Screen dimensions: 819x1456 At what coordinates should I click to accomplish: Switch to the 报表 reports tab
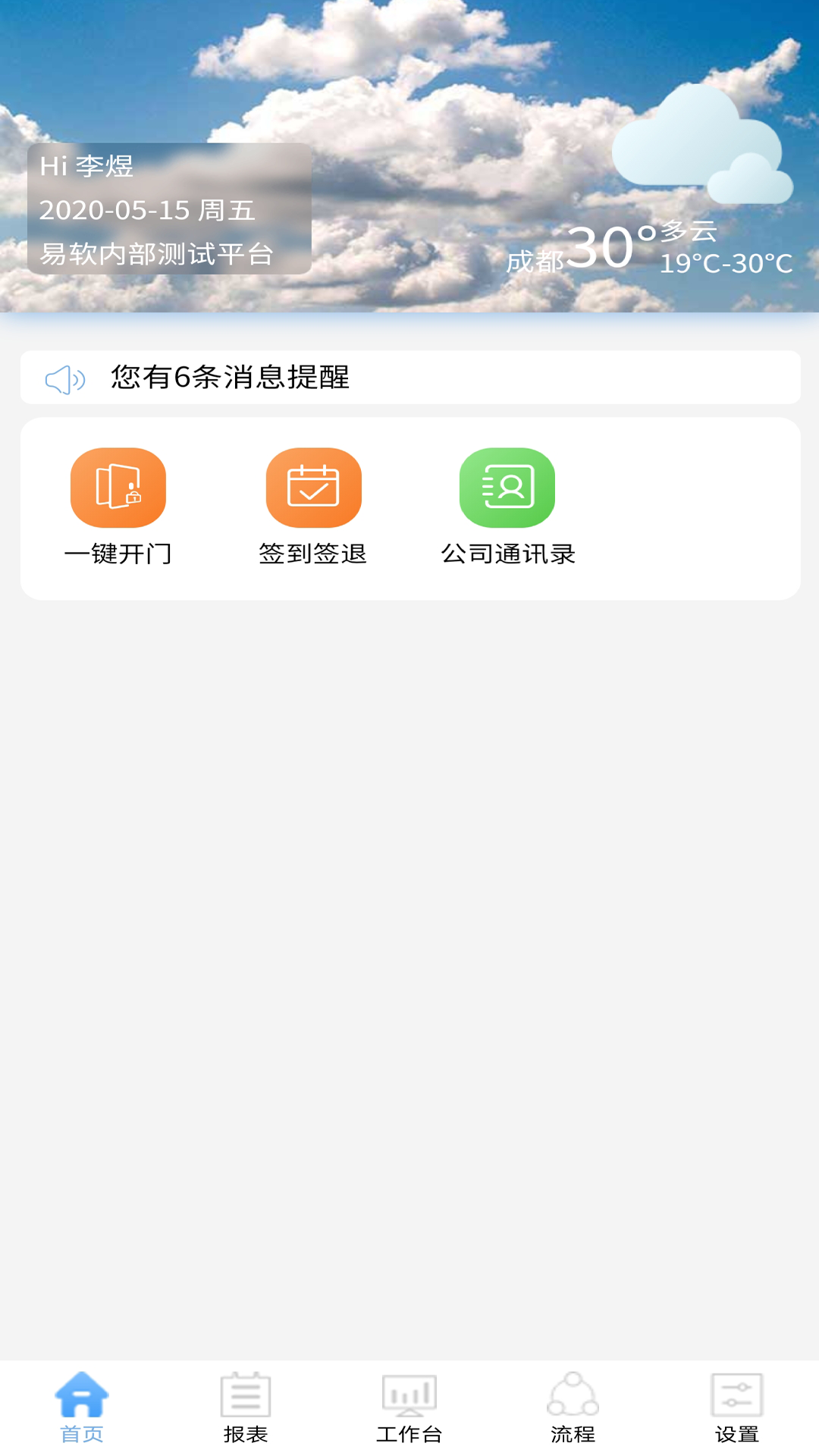pos(246,1407)
